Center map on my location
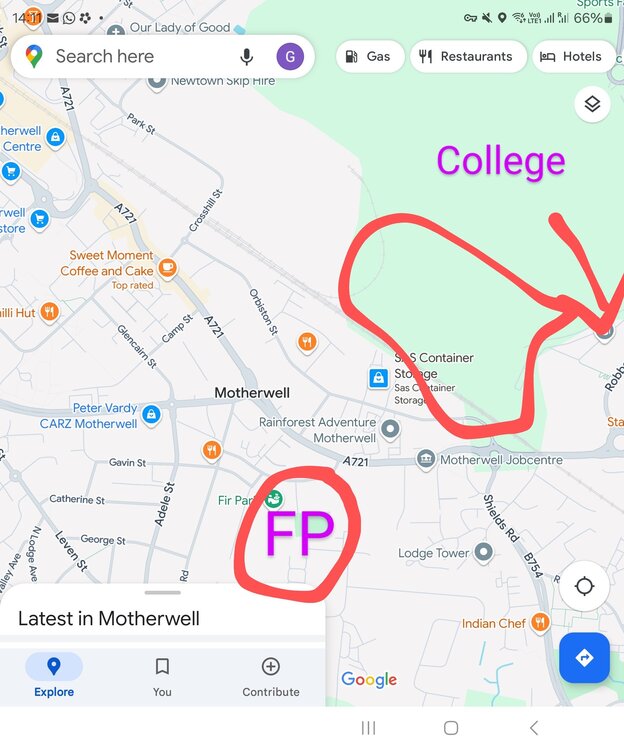The height and width of the screenshot is (750, 624). pos(585,586)
